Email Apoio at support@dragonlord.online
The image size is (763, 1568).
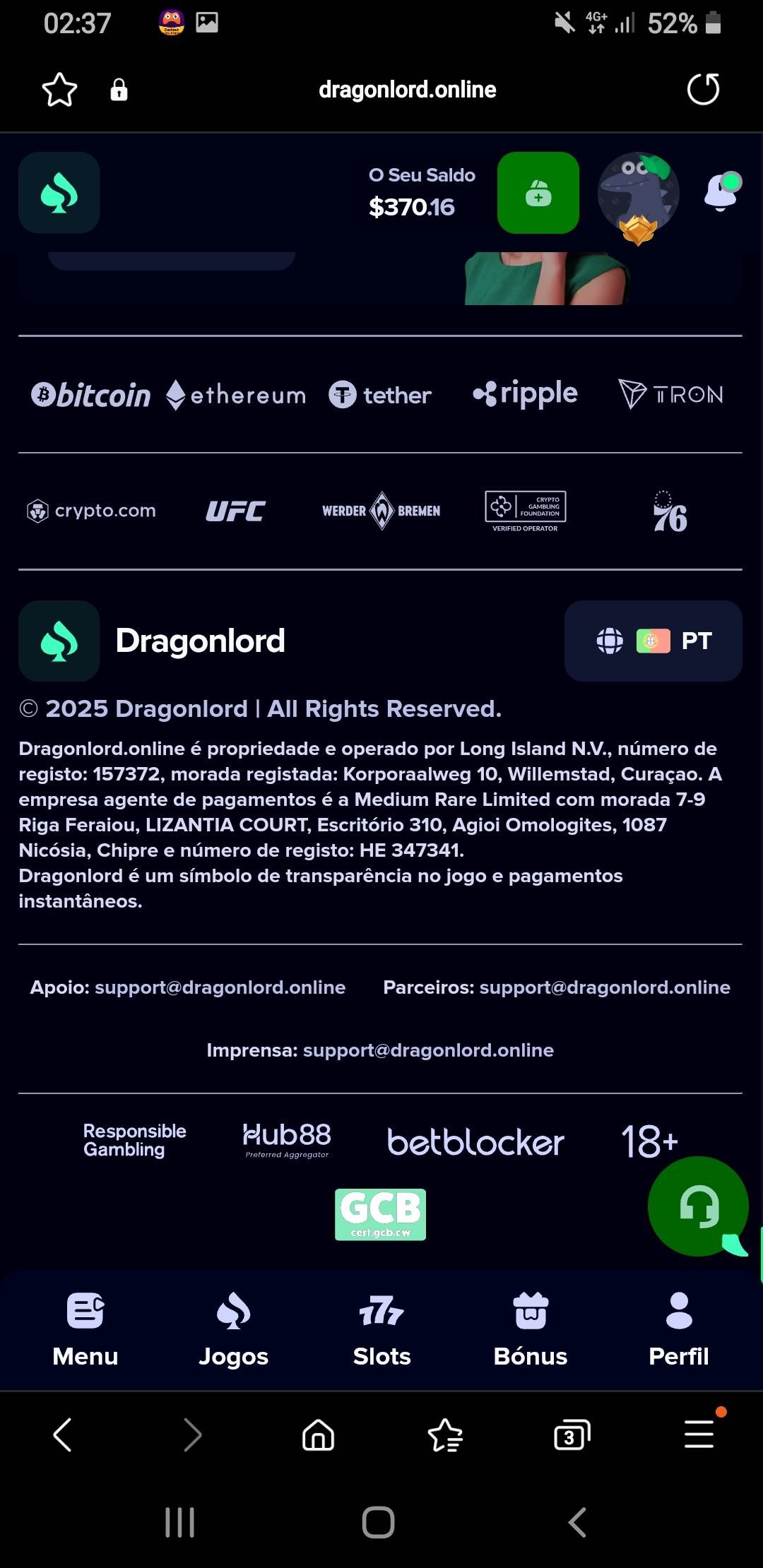[x=220, y=987]
